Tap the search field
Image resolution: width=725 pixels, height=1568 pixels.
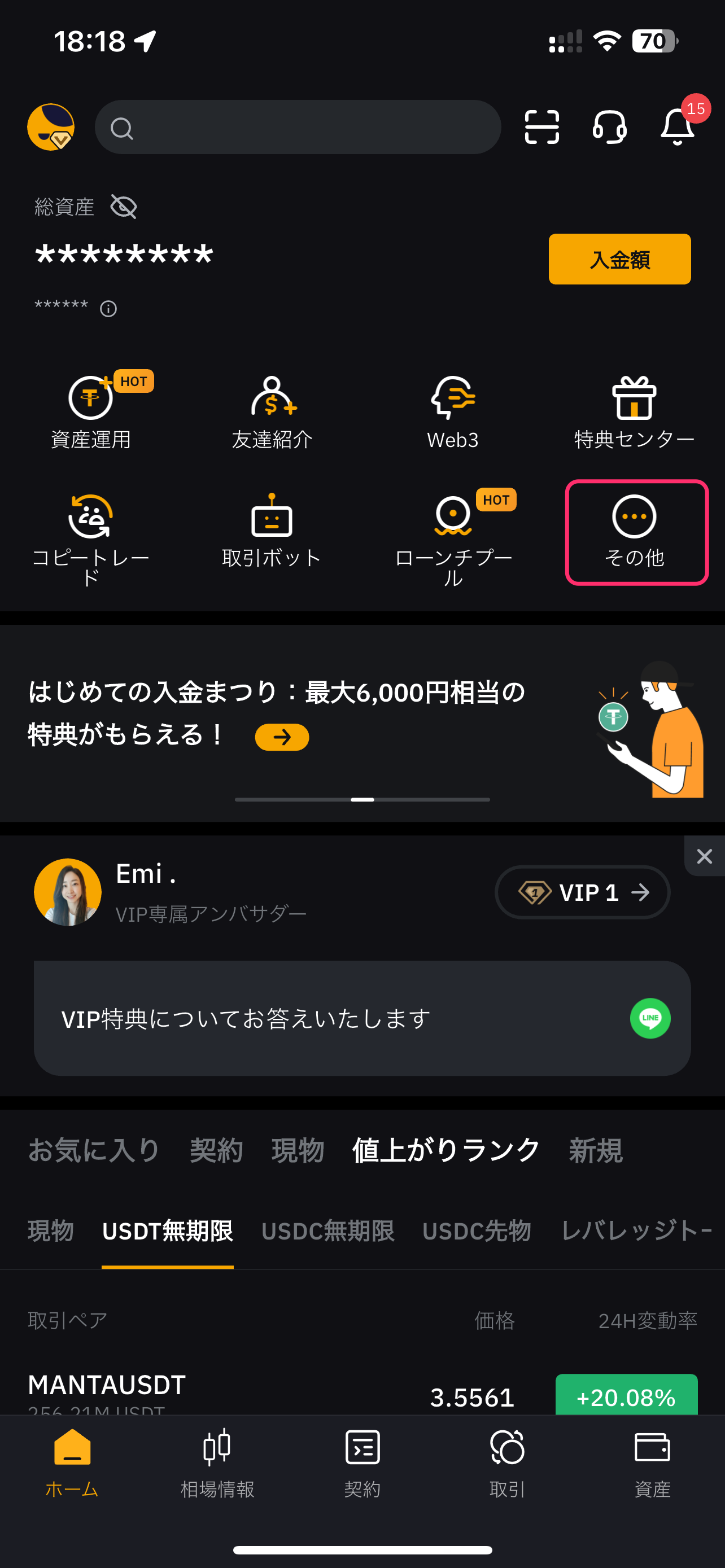[x=298, y=127]
